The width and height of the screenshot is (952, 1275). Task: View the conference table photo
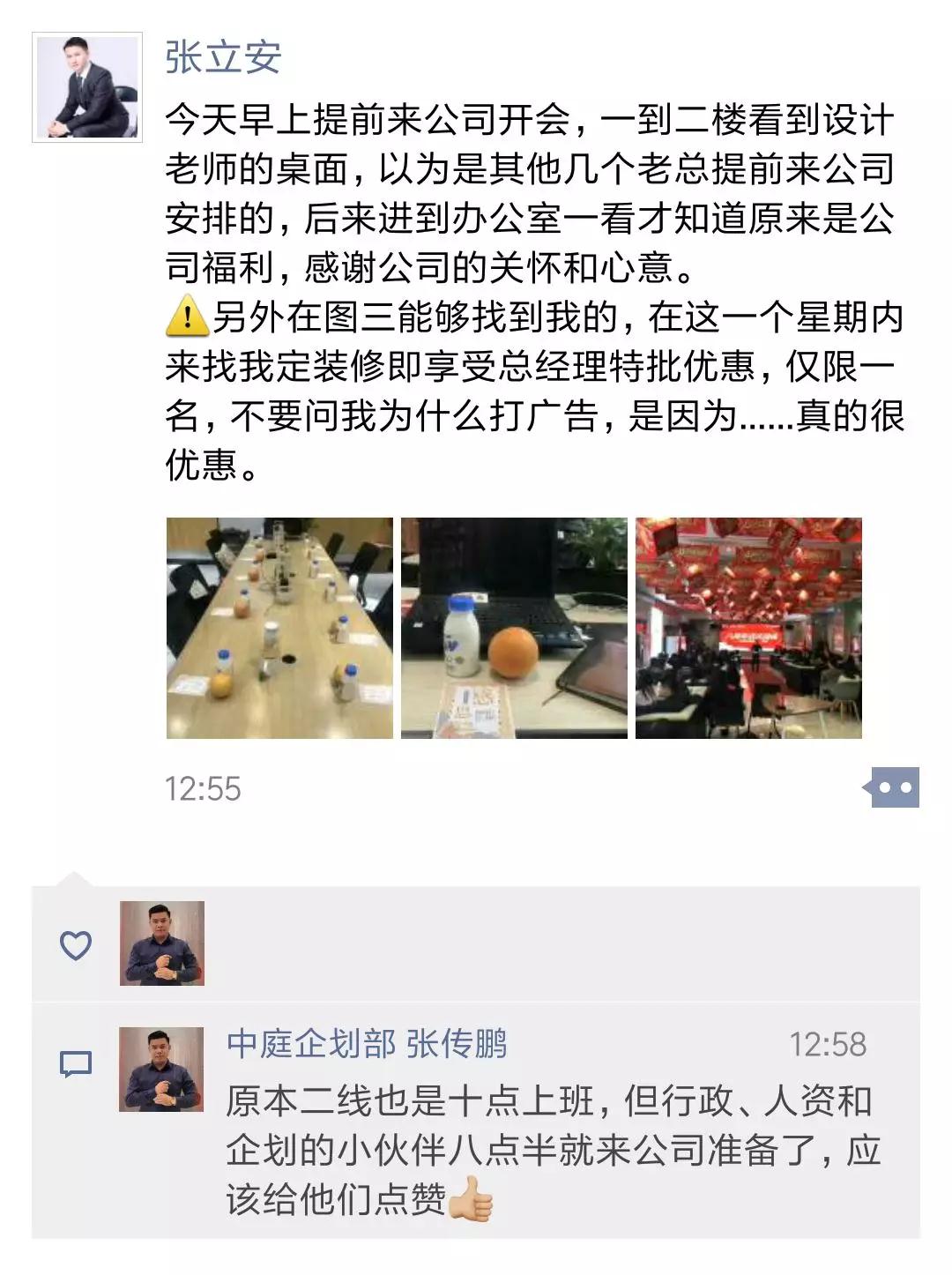(279, 628)
